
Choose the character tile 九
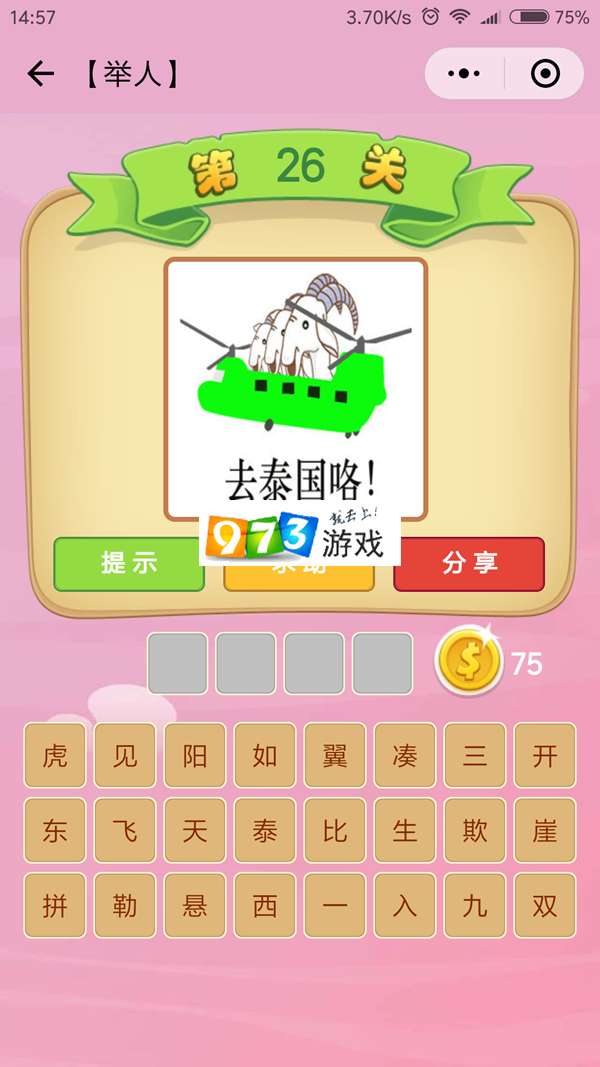[x=475, y=905]
